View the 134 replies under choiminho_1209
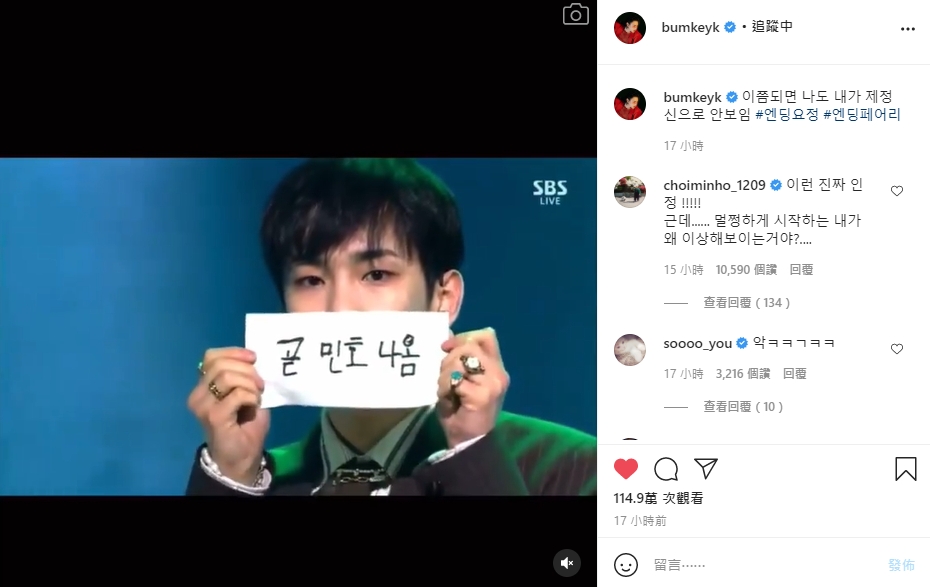The width and height of the screenshot is (930, 587). tap(746, 302)
